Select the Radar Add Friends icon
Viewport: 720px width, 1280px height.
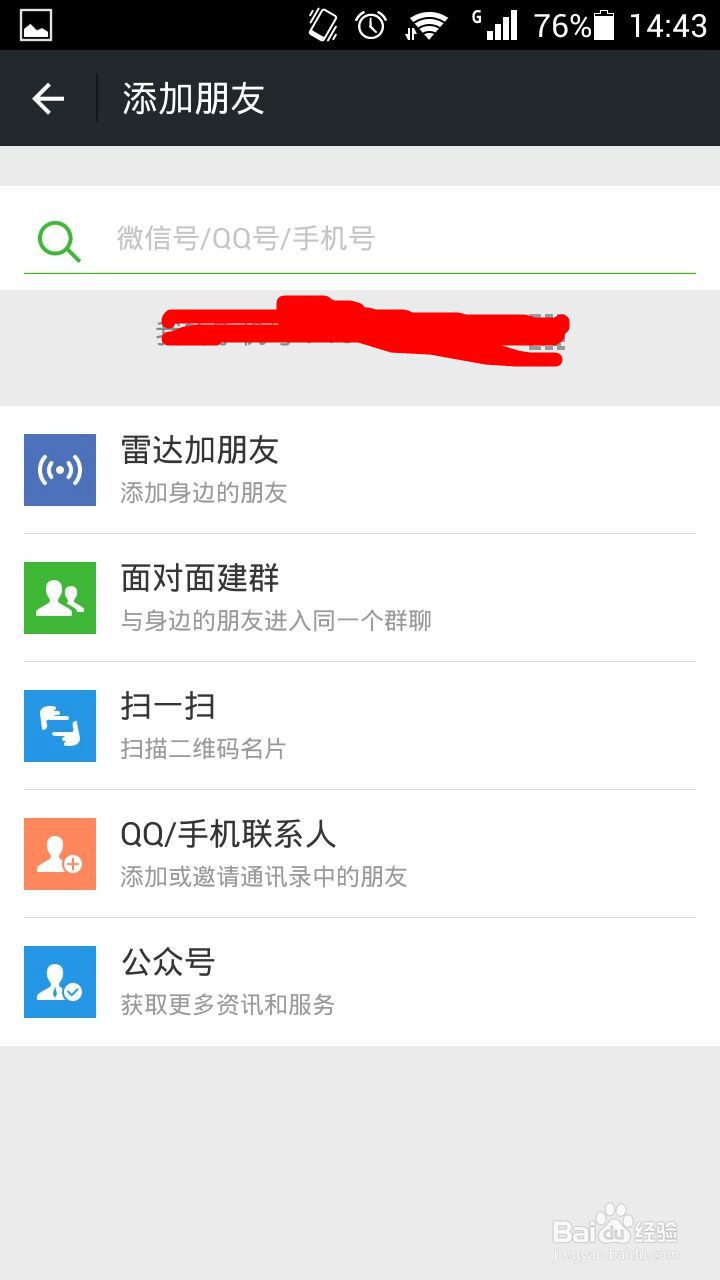59,469
